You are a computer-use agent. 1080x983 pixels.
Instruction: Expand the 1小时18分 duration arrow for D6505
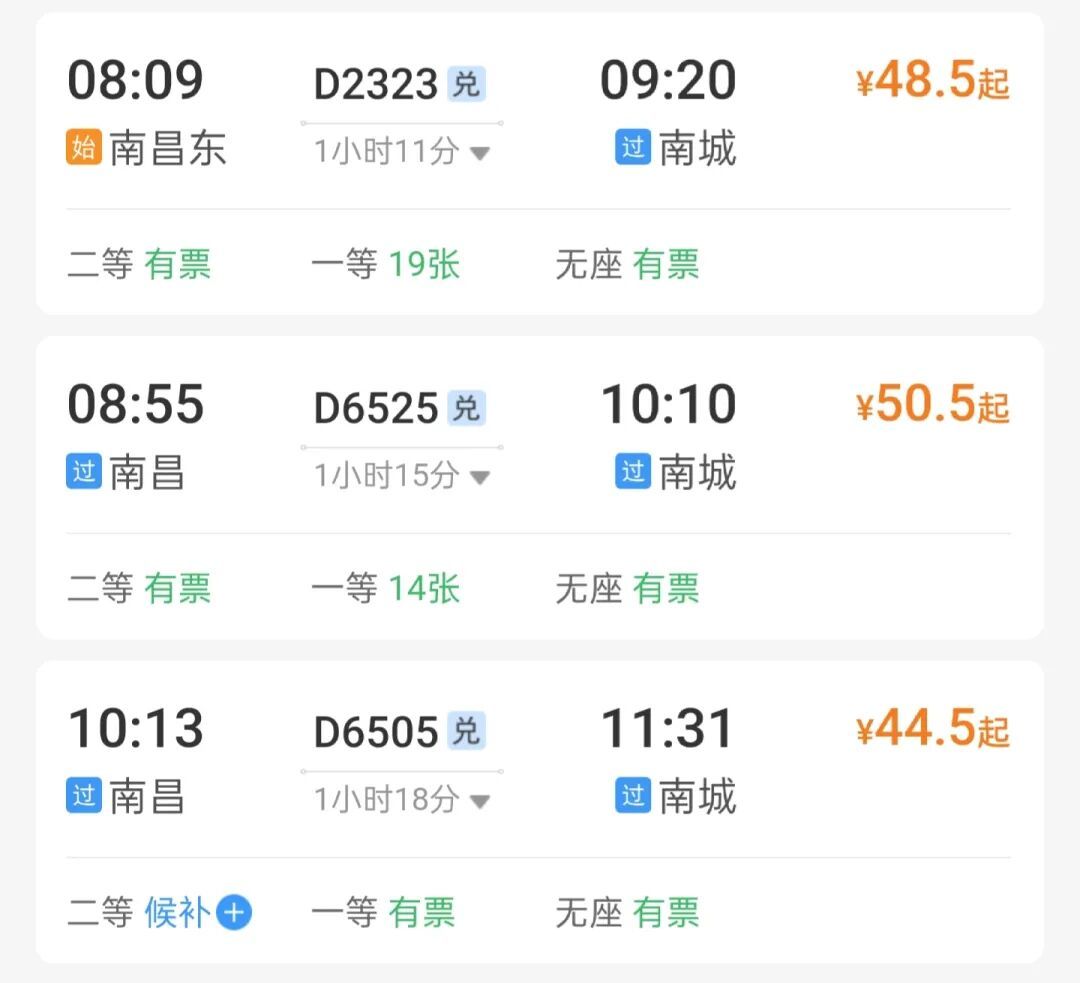[x=480, y=802]
